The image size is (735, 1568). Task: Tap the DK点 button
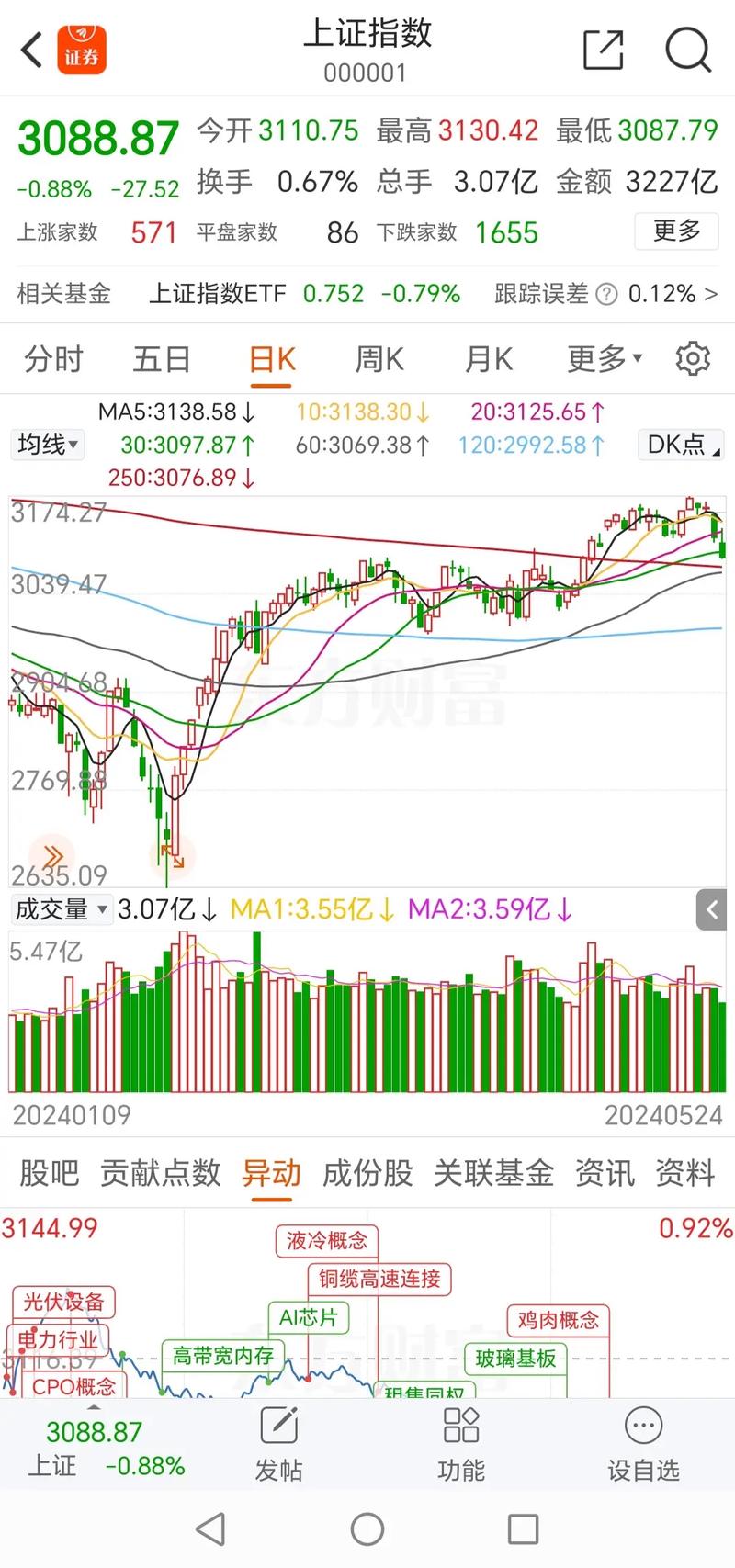click(x=682, y=446)
